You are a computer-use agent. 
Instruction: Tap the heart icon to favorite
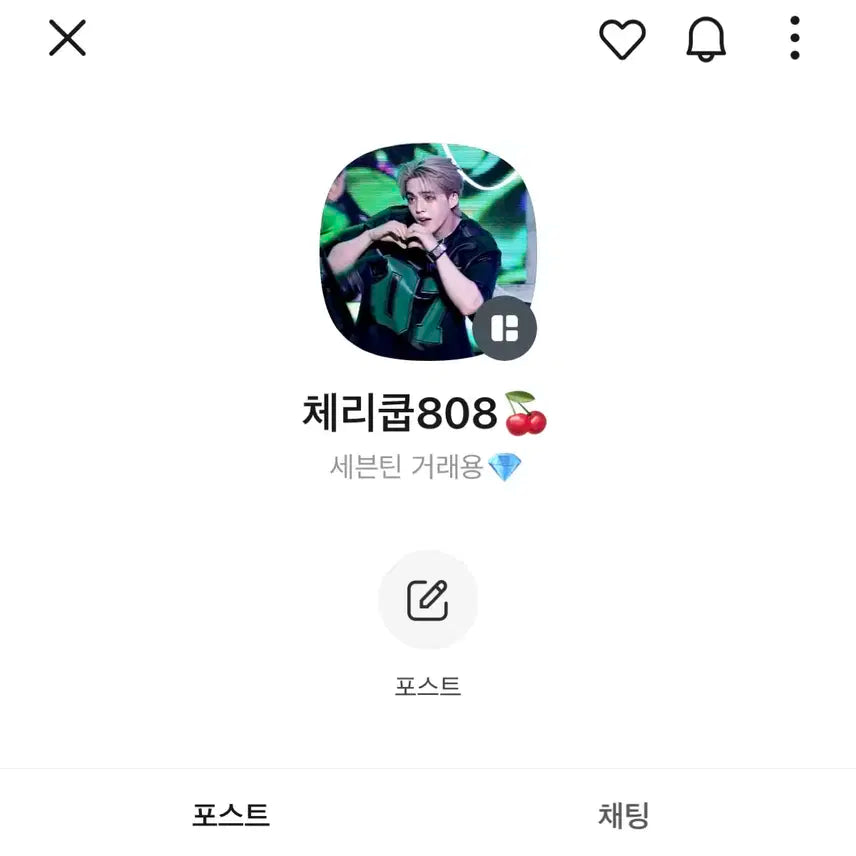click(622, 40)
